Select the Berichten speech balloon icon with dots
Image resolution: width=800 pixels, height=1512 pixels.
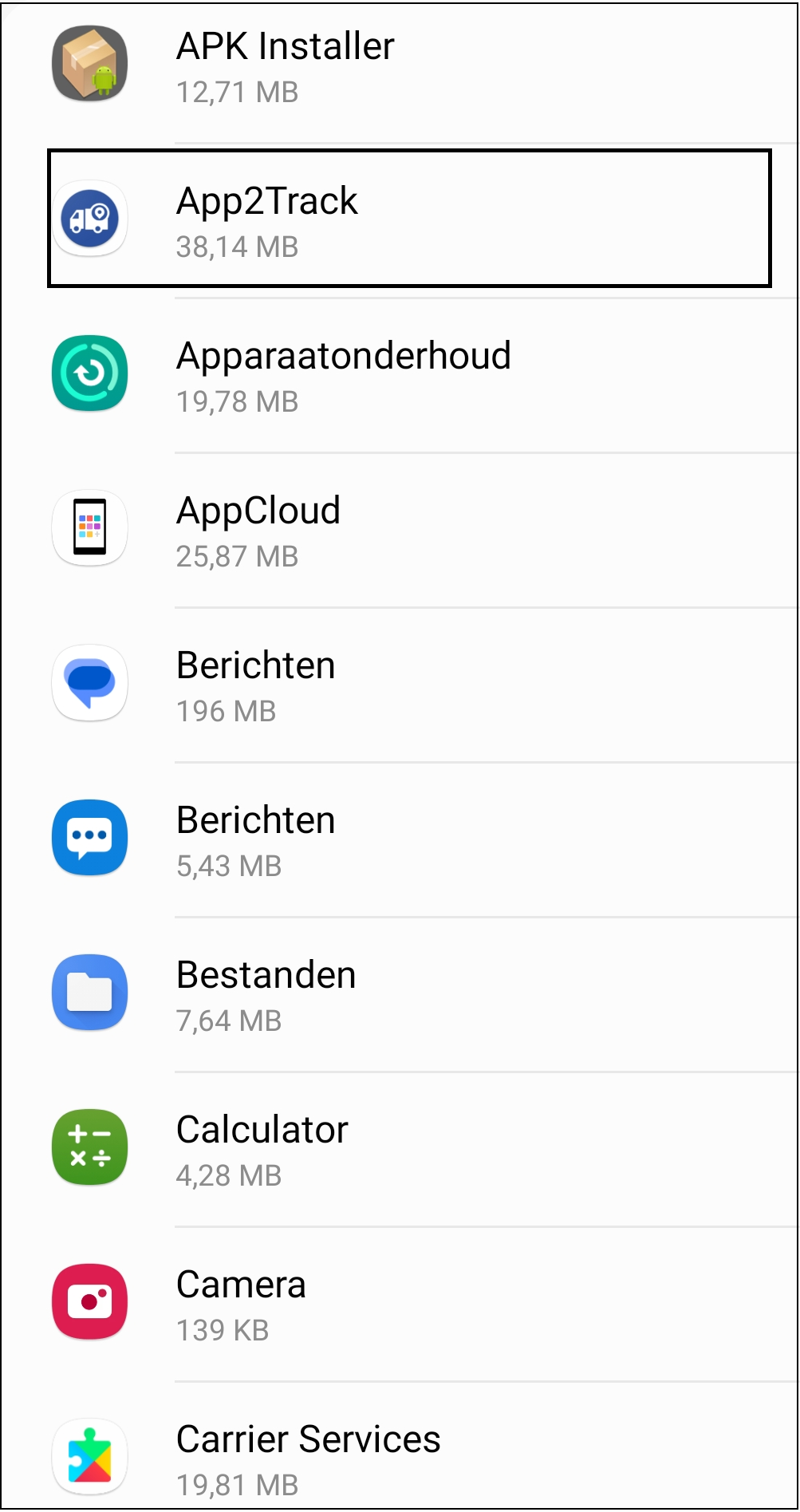click(x=89, y=838)
